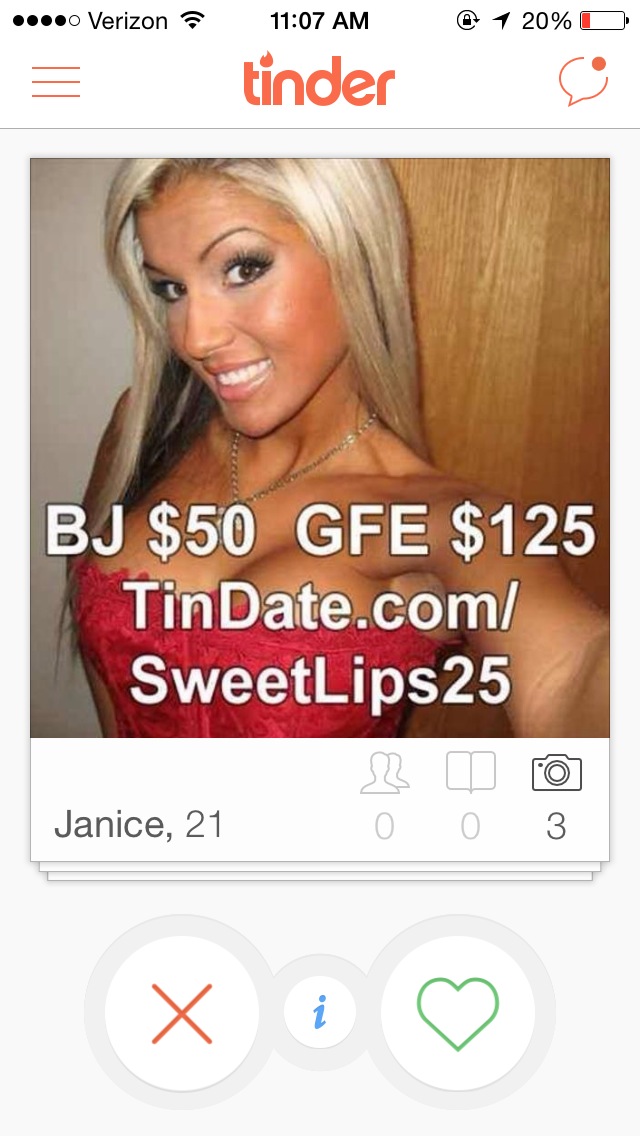Like Janice with the green heart
This screenshot has height=1136, width=640.
(458, 1013)
